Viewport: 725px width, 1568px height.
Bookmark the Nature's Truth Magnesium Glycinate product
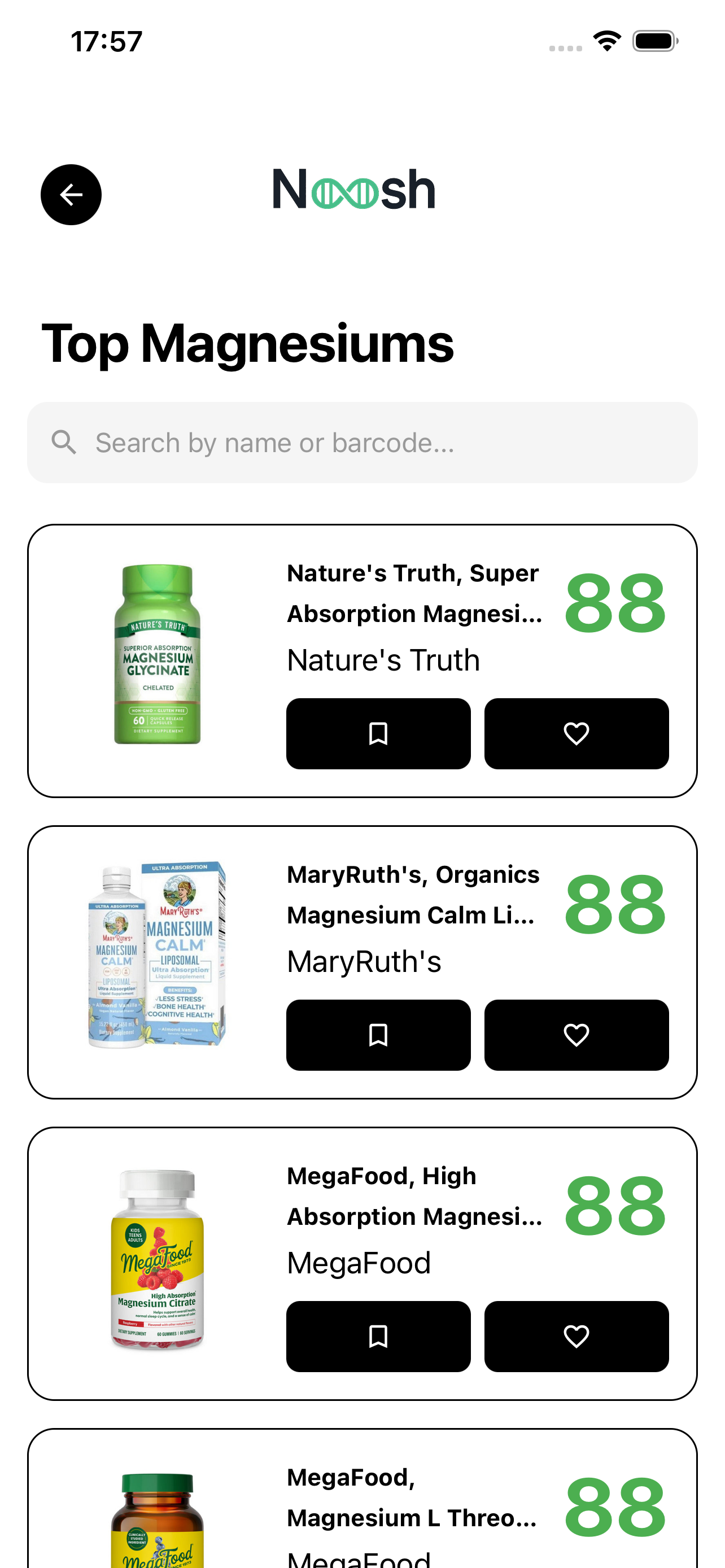(378, 734)
